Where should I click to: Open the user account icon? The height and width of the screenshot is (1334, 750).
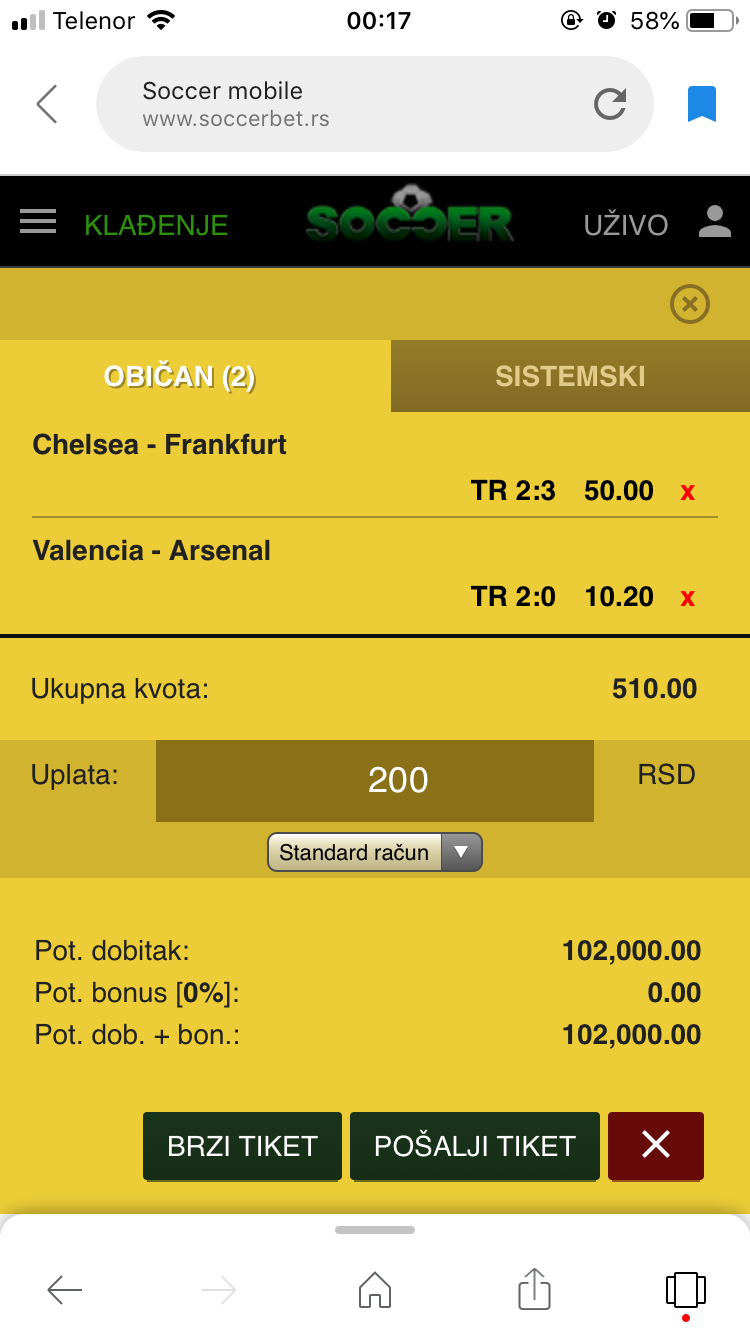click(714, 222)
